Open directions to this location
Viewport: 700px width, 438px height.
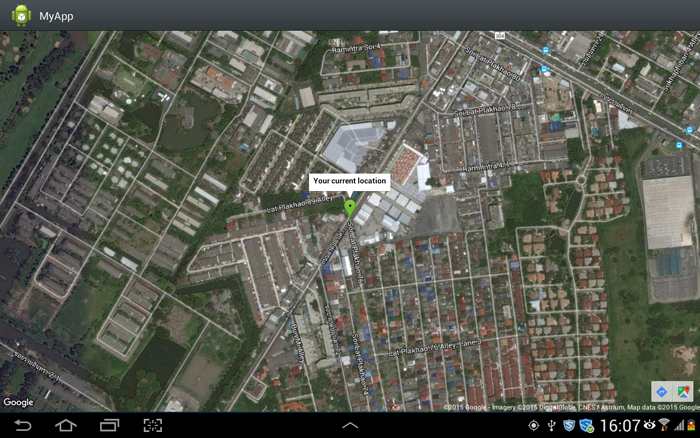(662, 391)
